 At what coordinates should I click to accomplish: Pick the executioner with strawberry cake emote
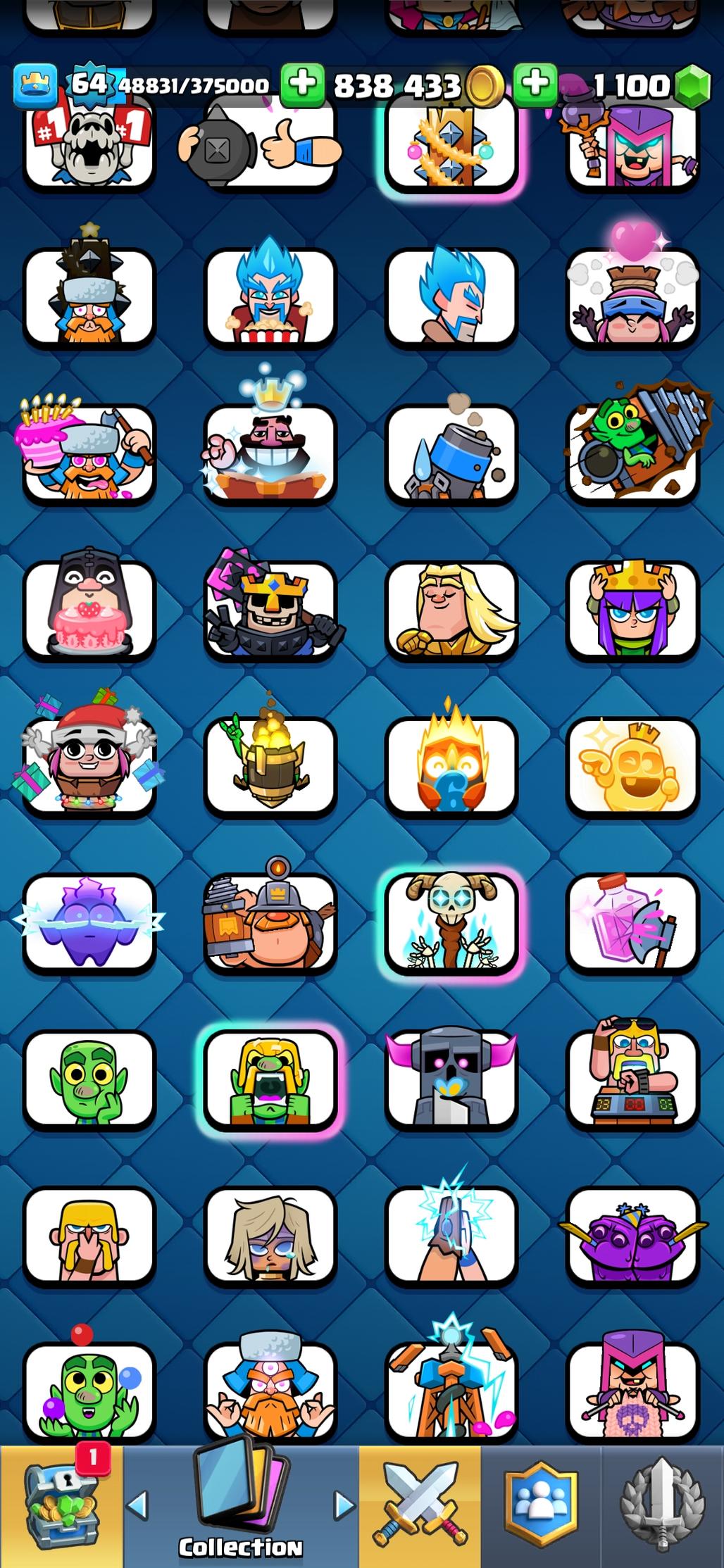[x=89, y=608]
